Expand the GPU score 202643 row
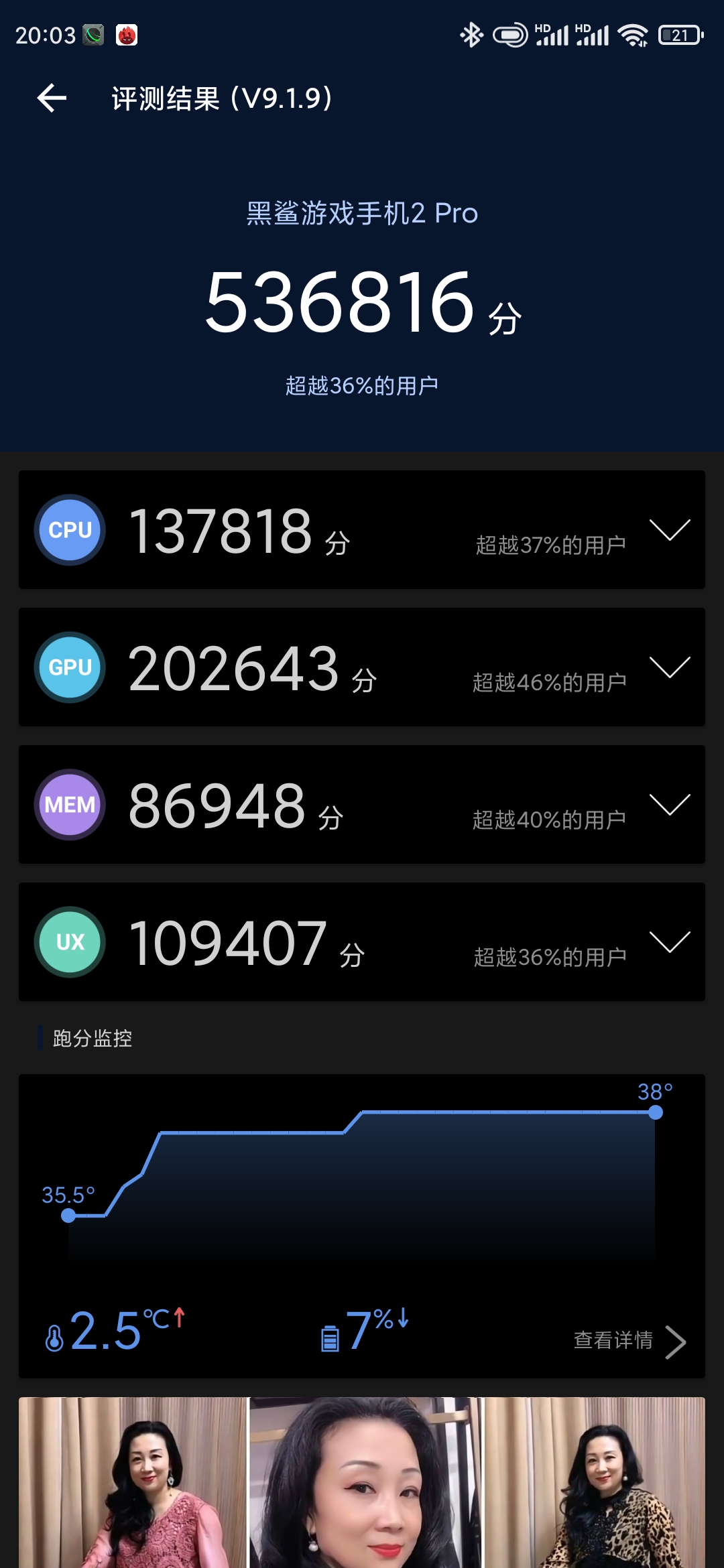Viewport: 724px width, 1568px height. pyautogui.click(x=362, y=667)
